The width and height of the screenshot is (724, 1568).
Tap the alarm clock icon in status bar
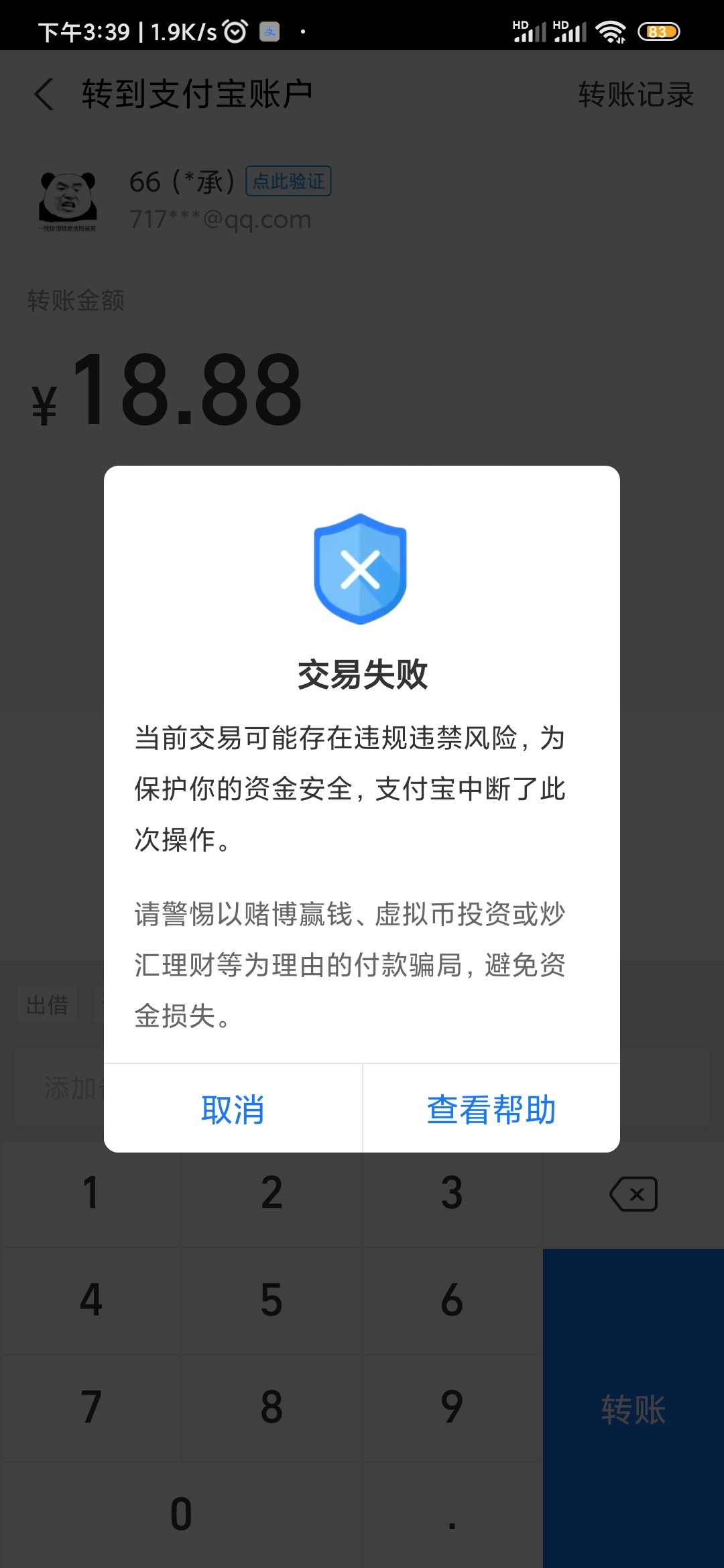coord(235,29)
